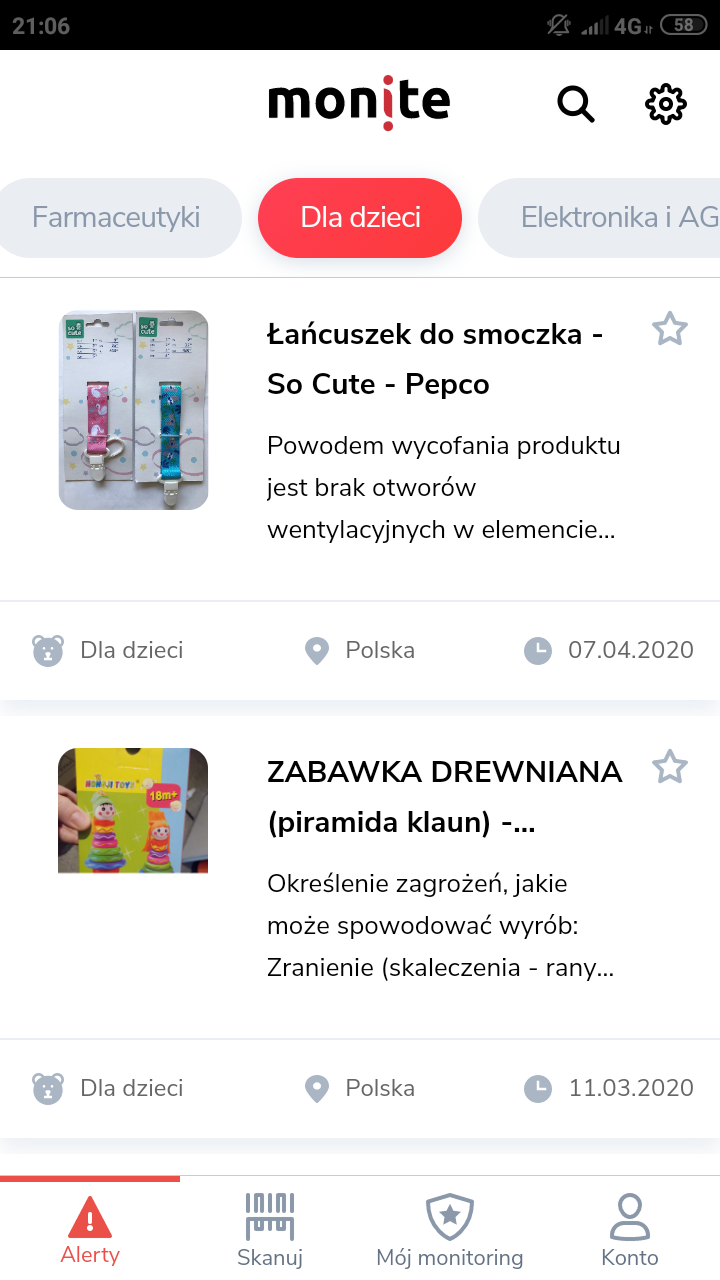Image resolution: width=720 pixels, height=1280 pixels.
Task: Select the Dla dzieci category chip
Action: point(360,217)
